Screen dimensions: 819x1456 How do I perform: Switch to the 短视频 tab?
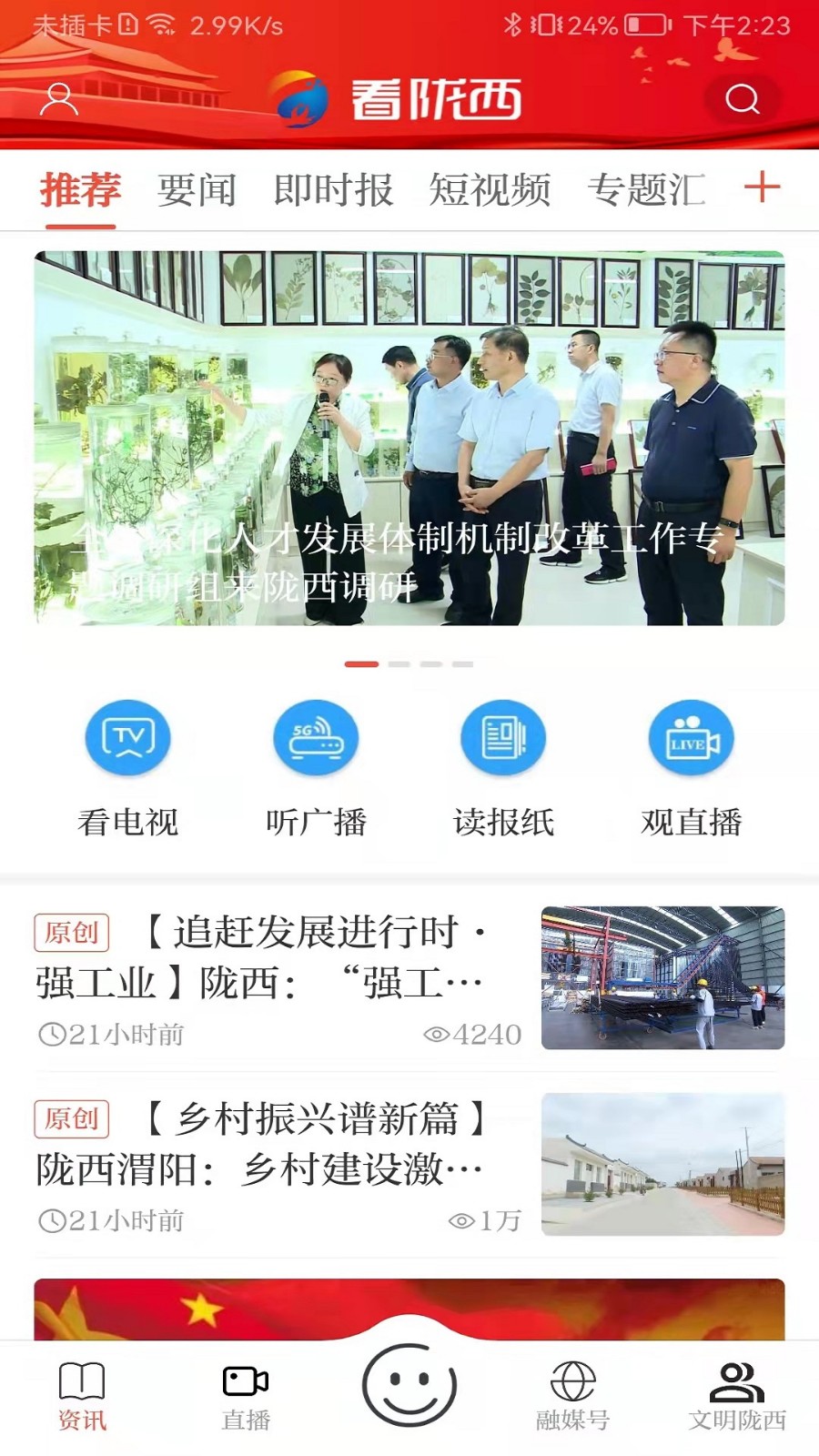pos(490,189)
